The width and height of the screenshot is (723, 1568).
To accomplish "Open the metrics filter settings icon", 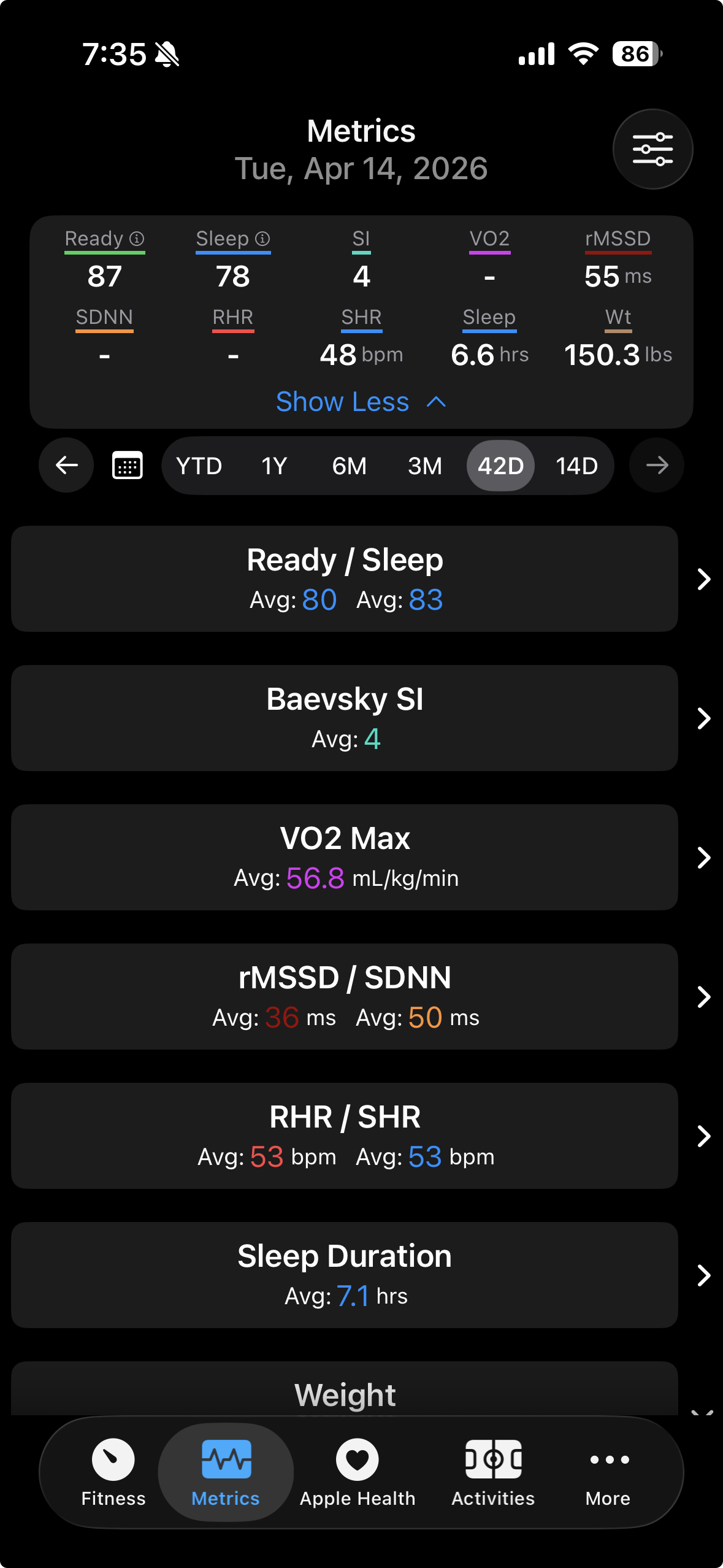I will (652, 149).
